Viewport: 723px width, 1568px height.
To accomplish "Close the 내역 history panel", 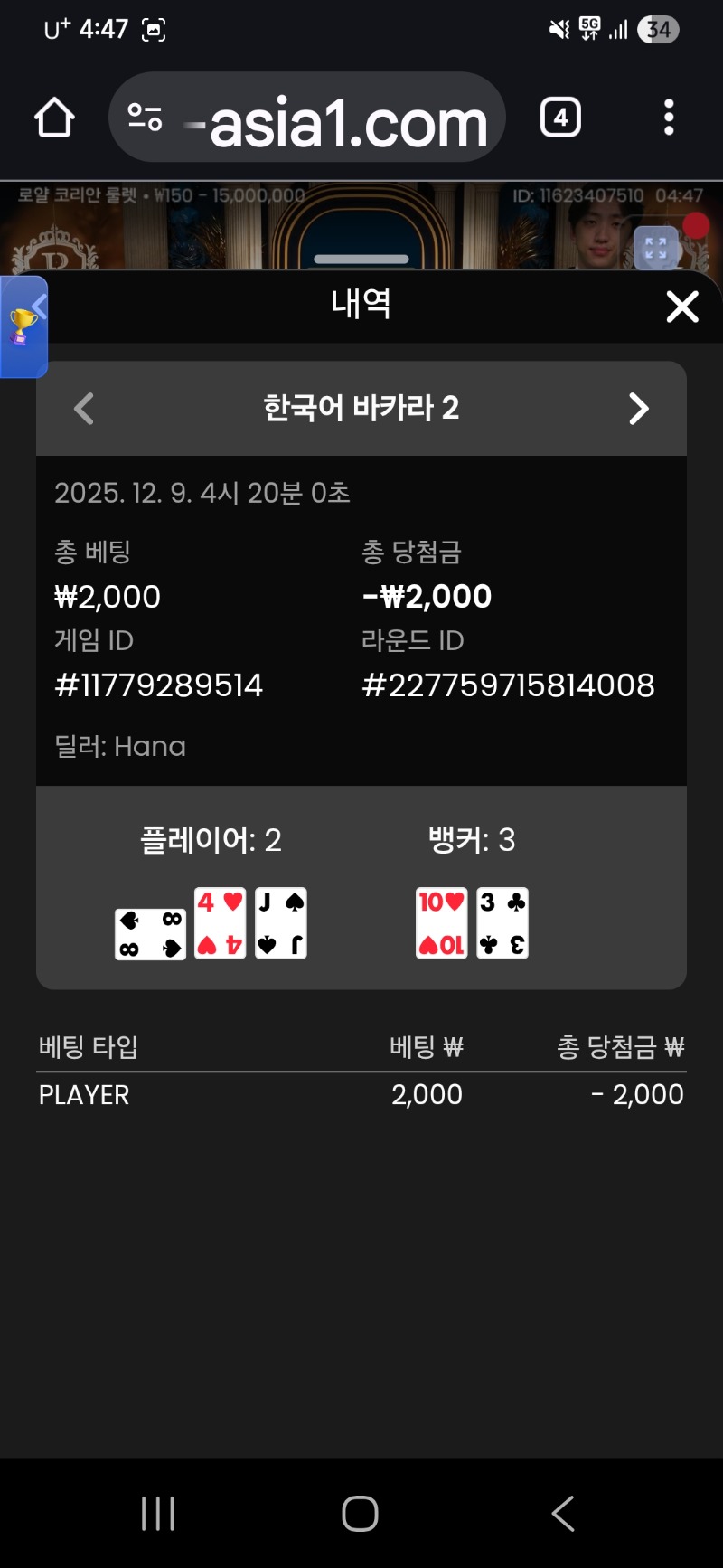I will pyautogui.click(x=682, y=307).
